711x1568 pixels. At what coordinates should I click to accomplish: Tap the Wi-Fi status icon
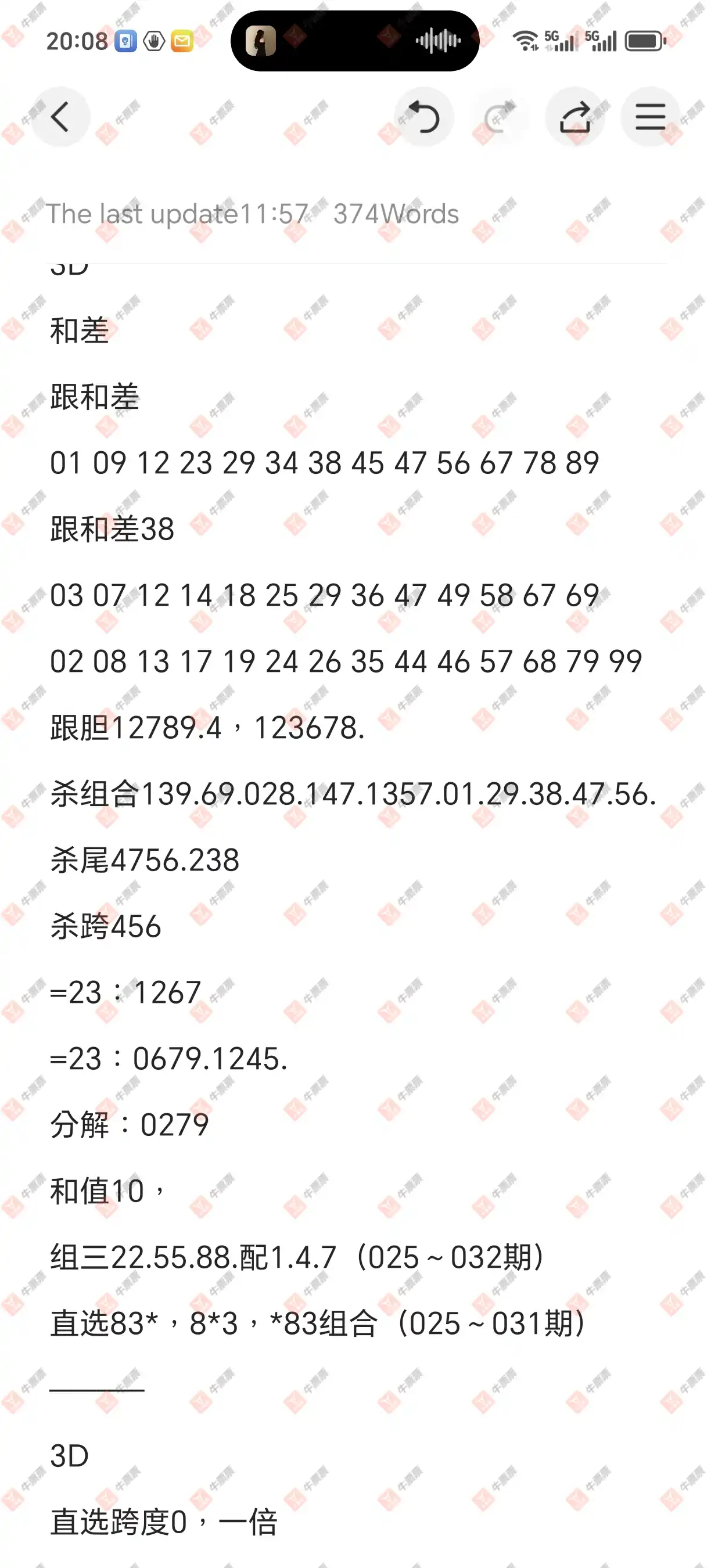pos(524,39)
